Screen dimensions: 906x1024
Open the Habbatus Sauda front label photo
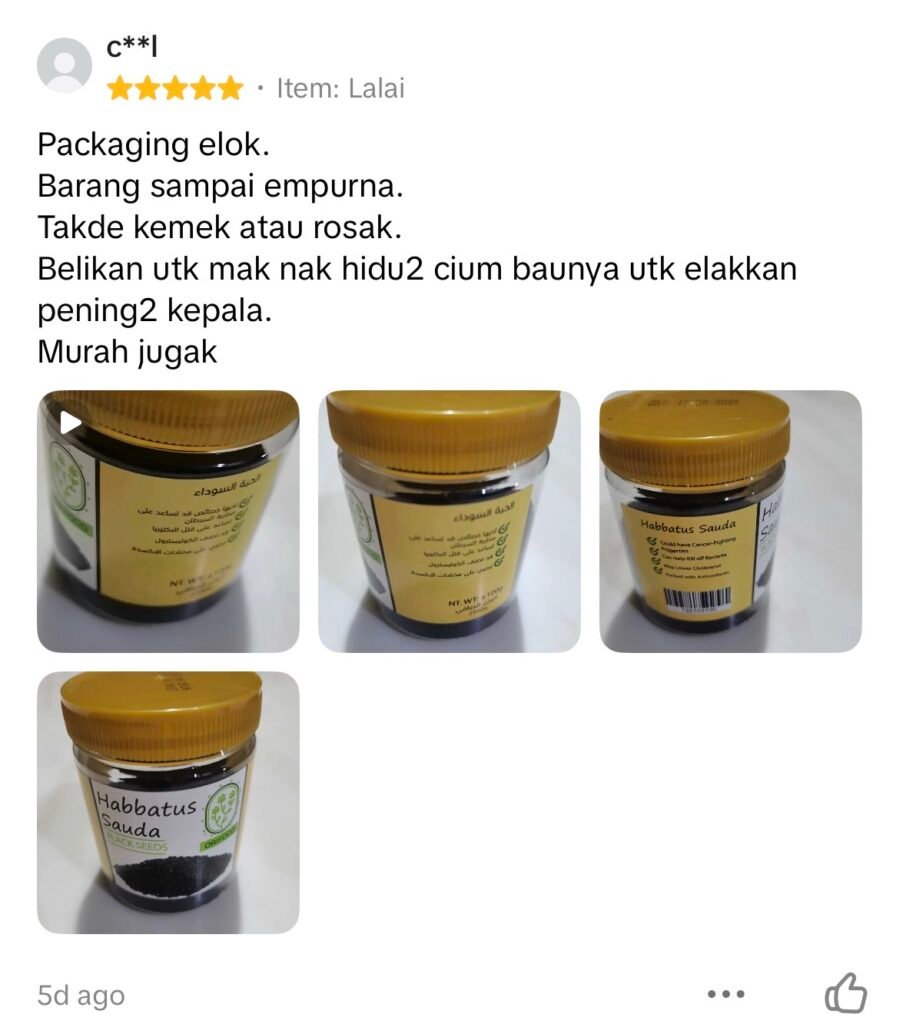click(168, 803)
